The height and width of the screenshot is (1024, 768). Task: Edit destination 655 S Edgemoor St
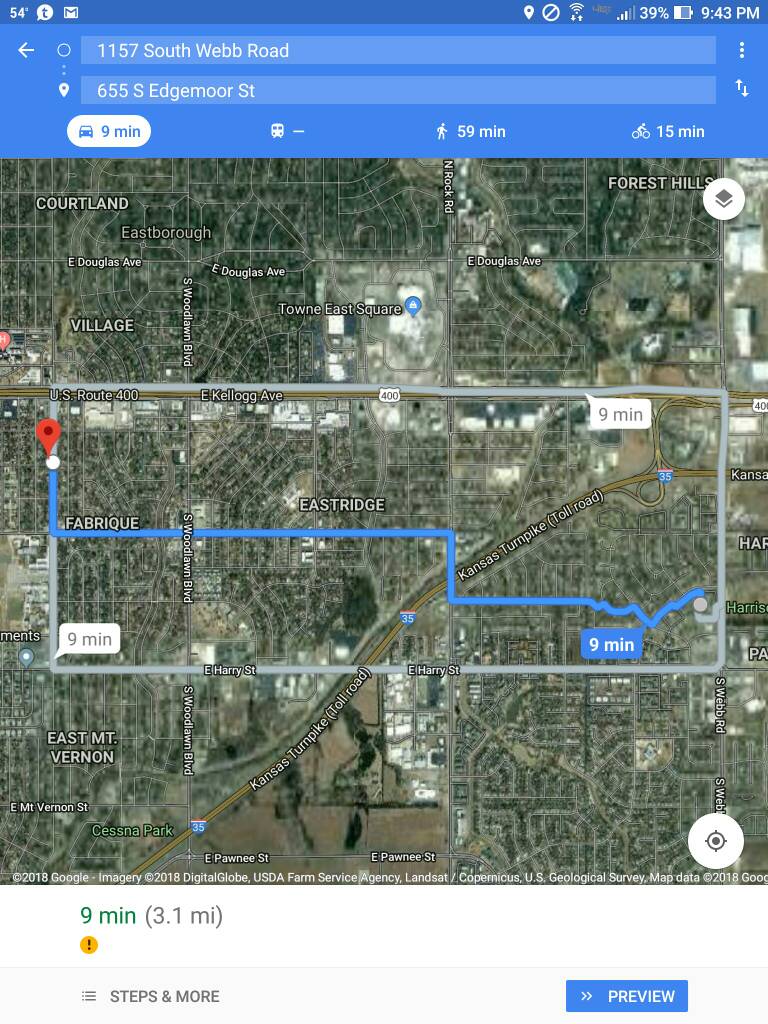coord(398,91)
